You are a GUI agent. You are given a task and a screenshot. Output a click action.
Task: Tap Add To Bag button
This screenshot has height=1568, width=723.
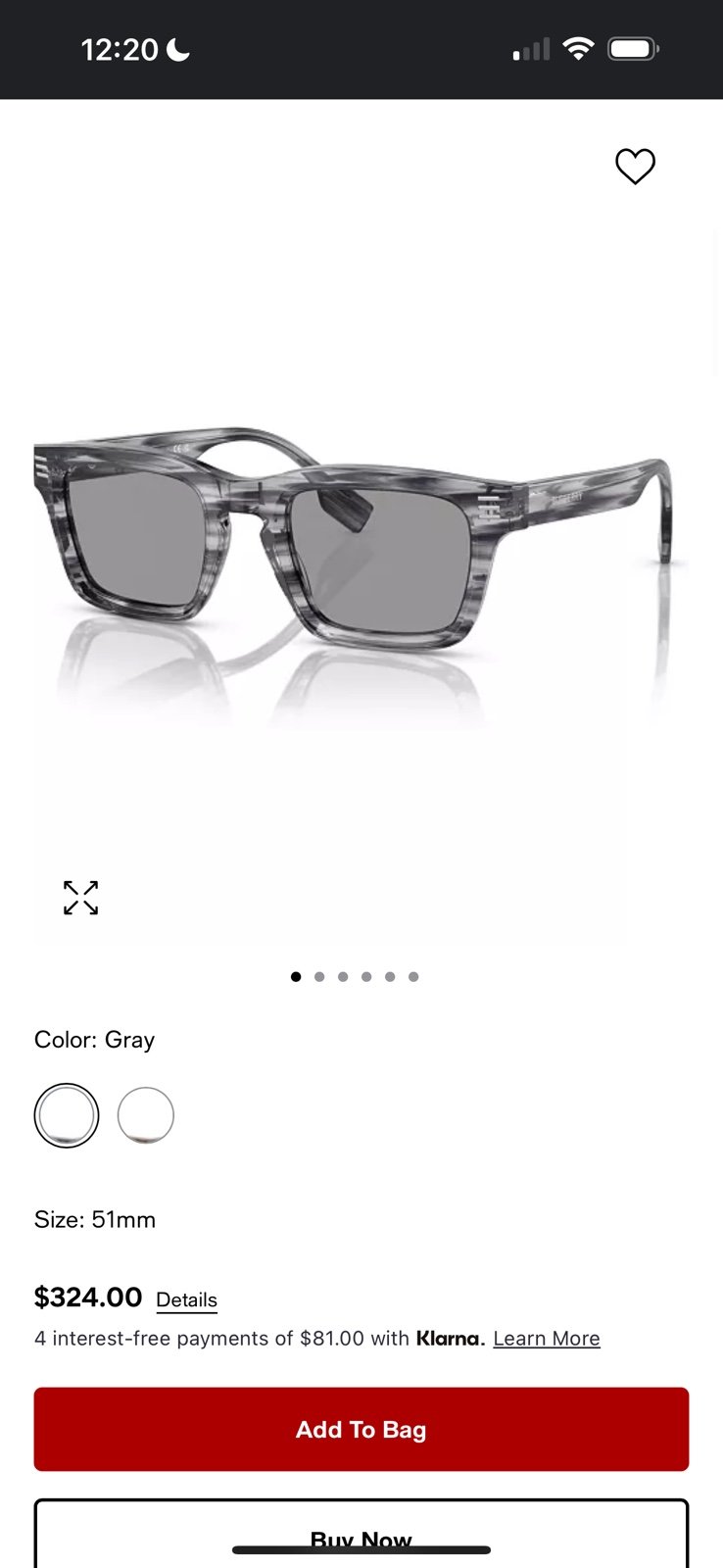coord(361,1429)
